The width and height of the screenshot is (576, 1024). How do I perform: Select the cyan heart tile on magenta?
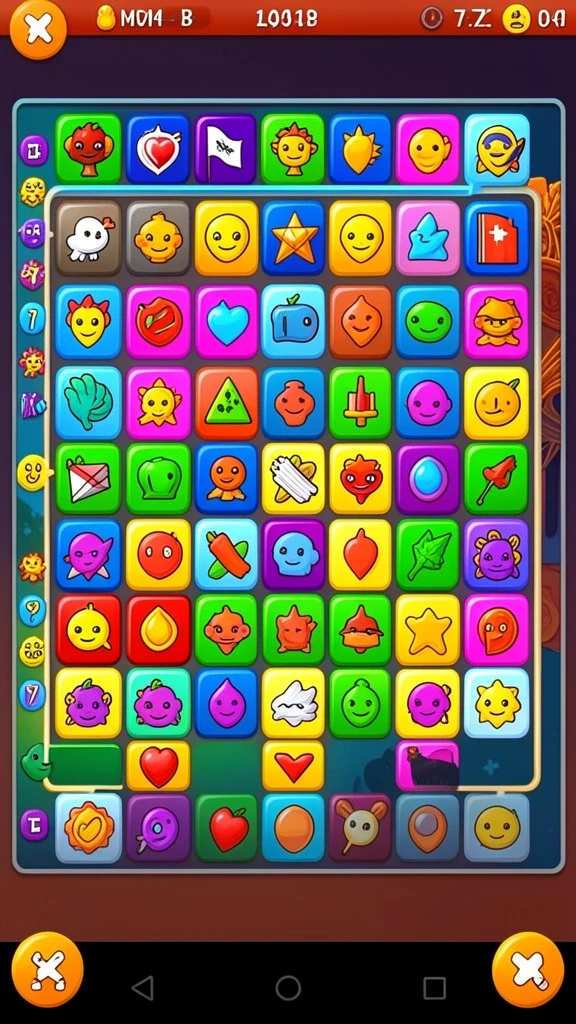pyautogui.click(x=226, y=321)
